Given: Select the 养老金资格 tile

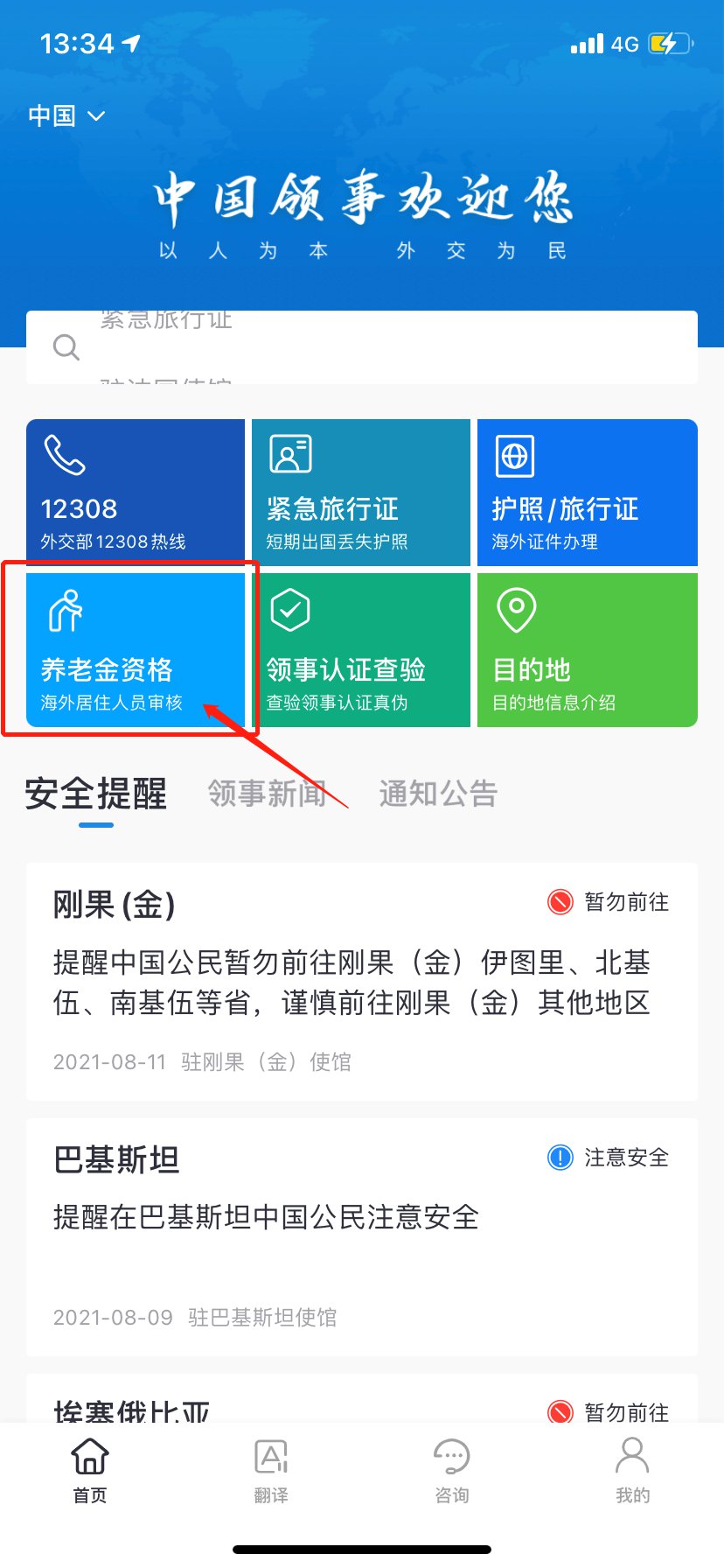Looking at the screenshot, I should [136, 649].
